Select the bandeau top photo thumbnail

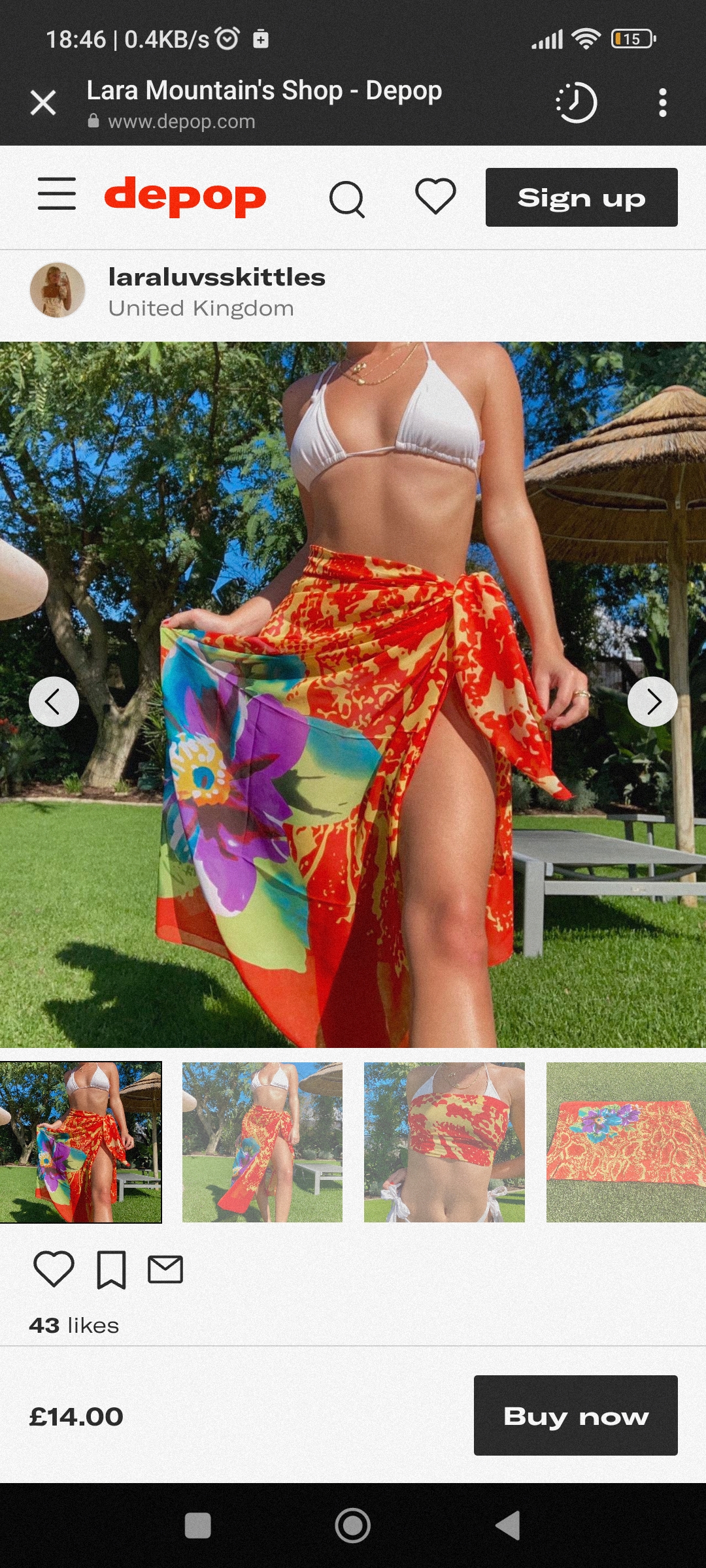pos(445,1142)
